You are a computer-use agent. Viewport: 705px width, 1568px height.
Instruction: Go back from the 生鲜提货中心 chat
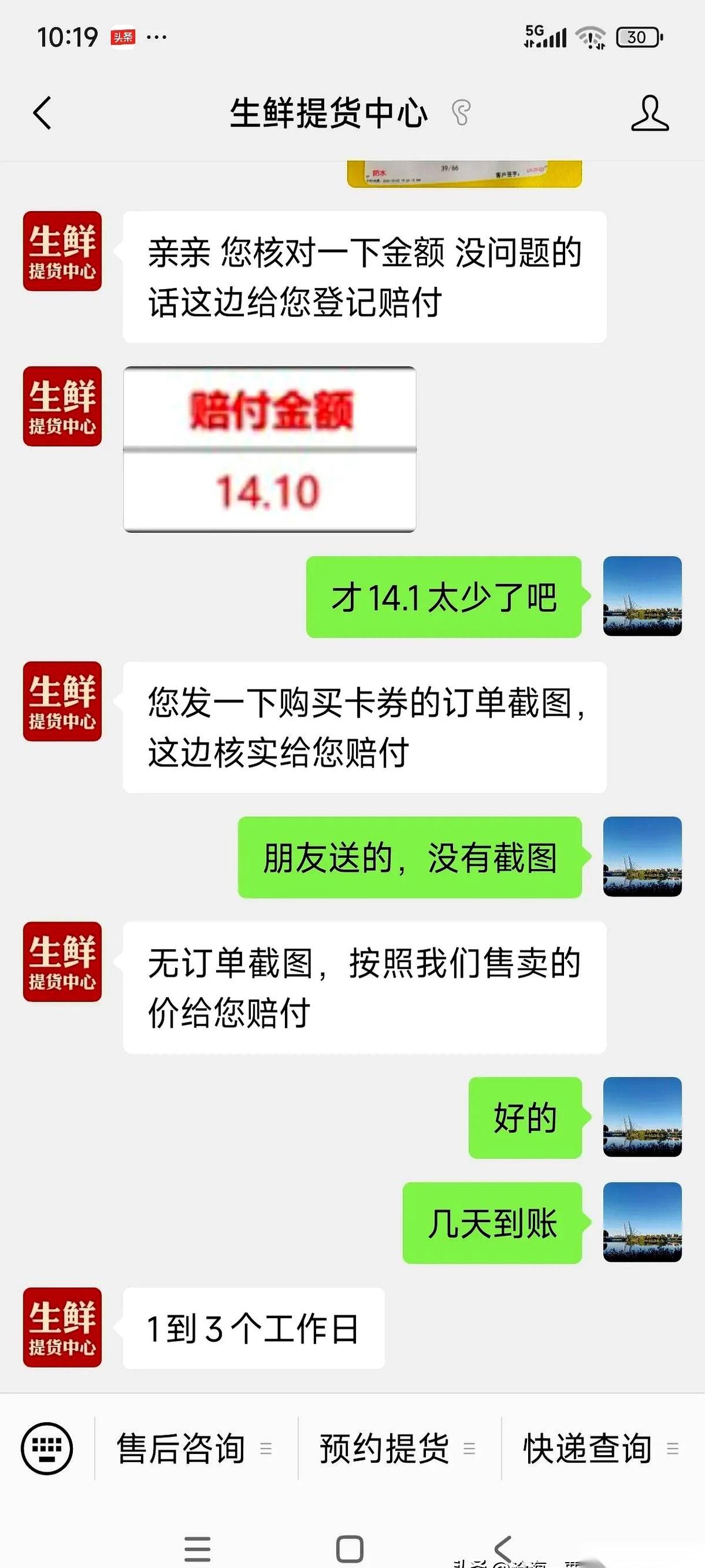[42, 113]
